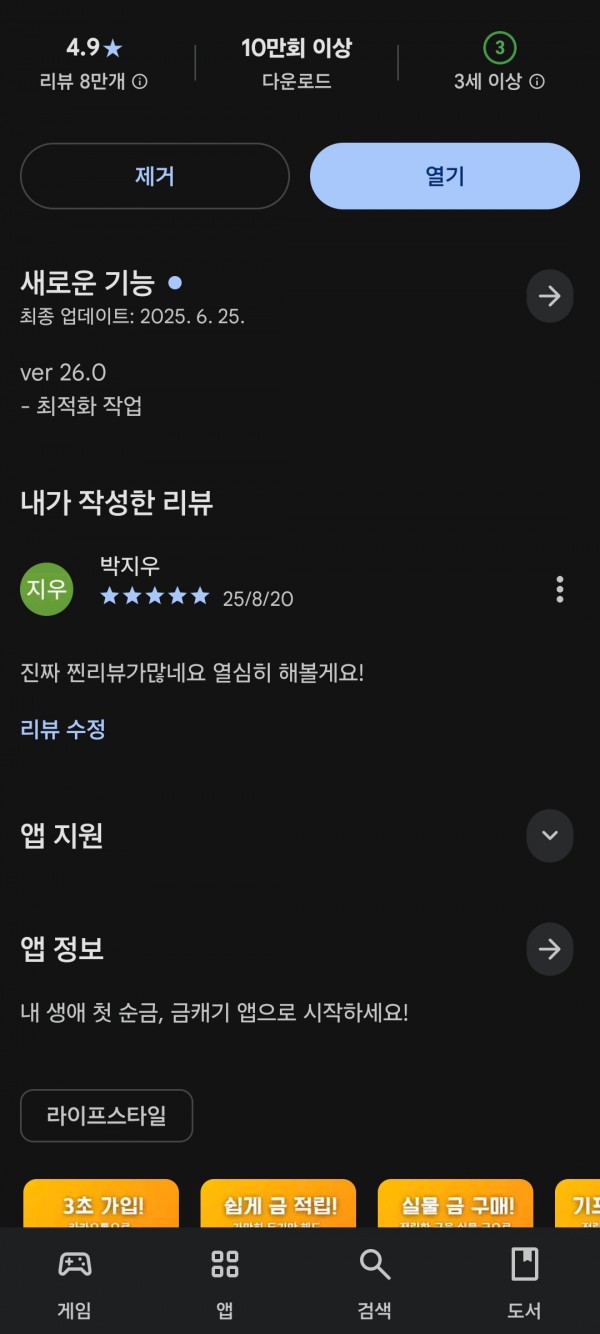Image resolution: width=600 pixels, height=1334 pixels.
Task: Tap the 리뷰 수정 link
Action: coord(63,729)
